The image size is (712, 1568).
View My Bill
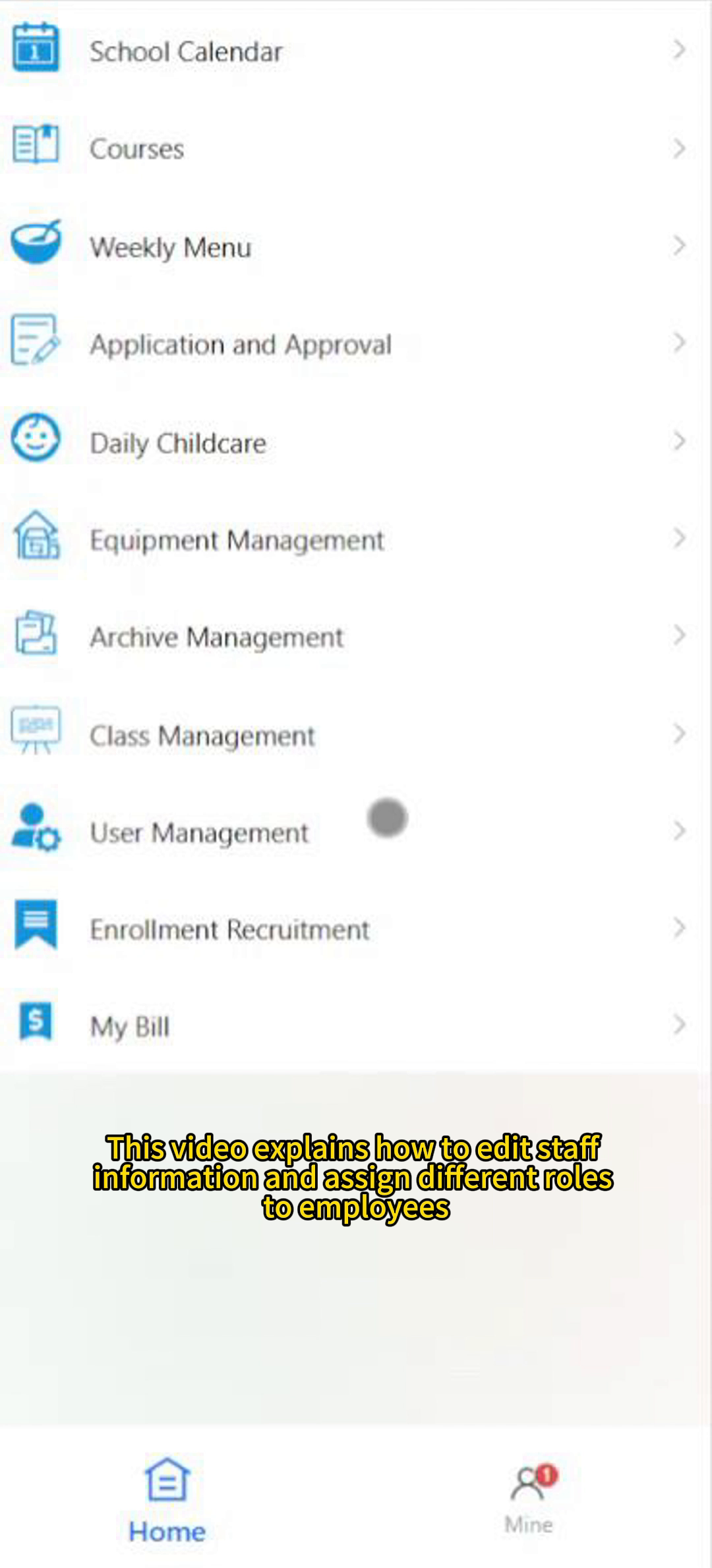[130, 1027]
